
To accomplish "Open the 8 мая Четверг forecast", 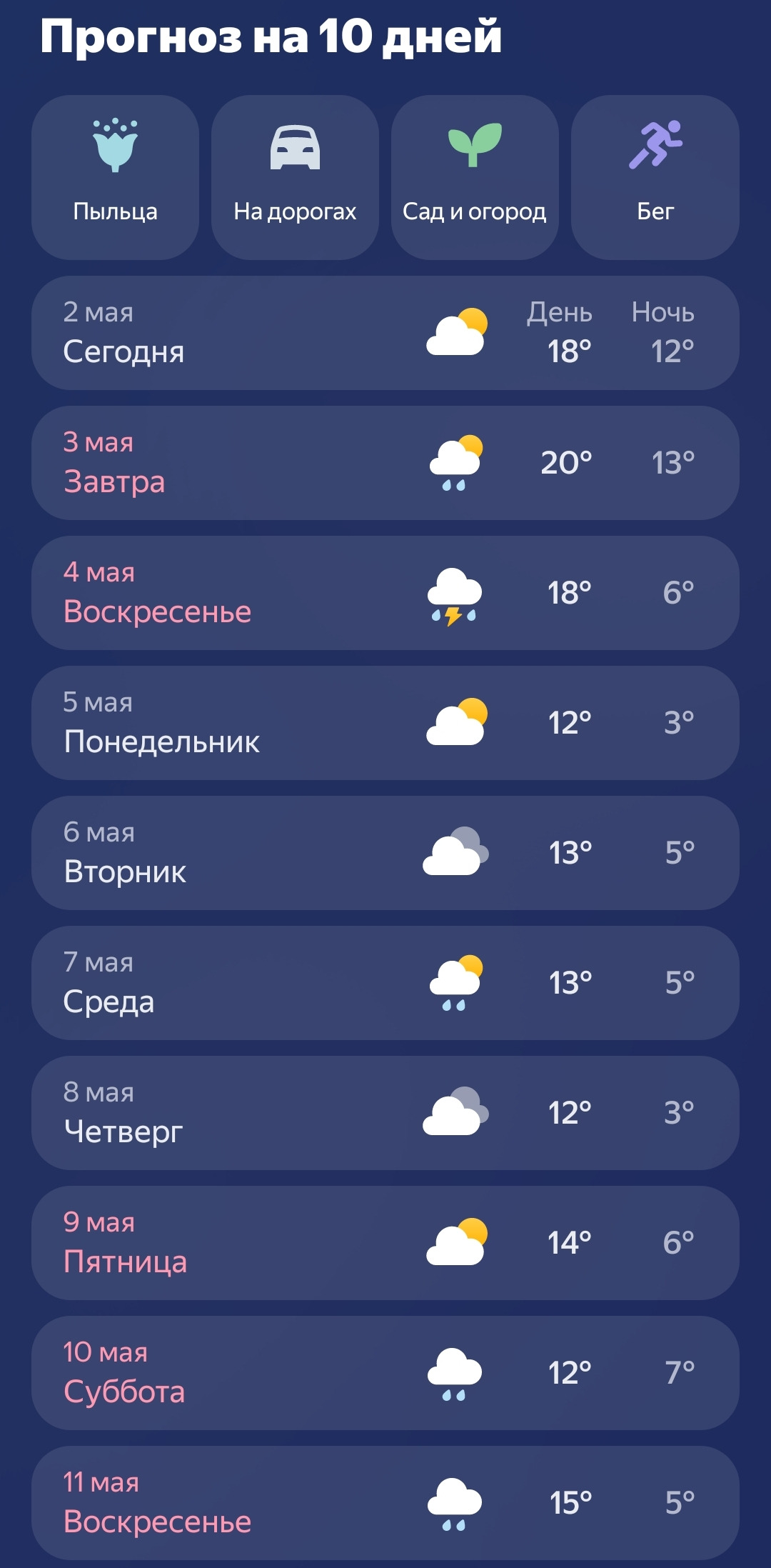I will (385, 1113).
